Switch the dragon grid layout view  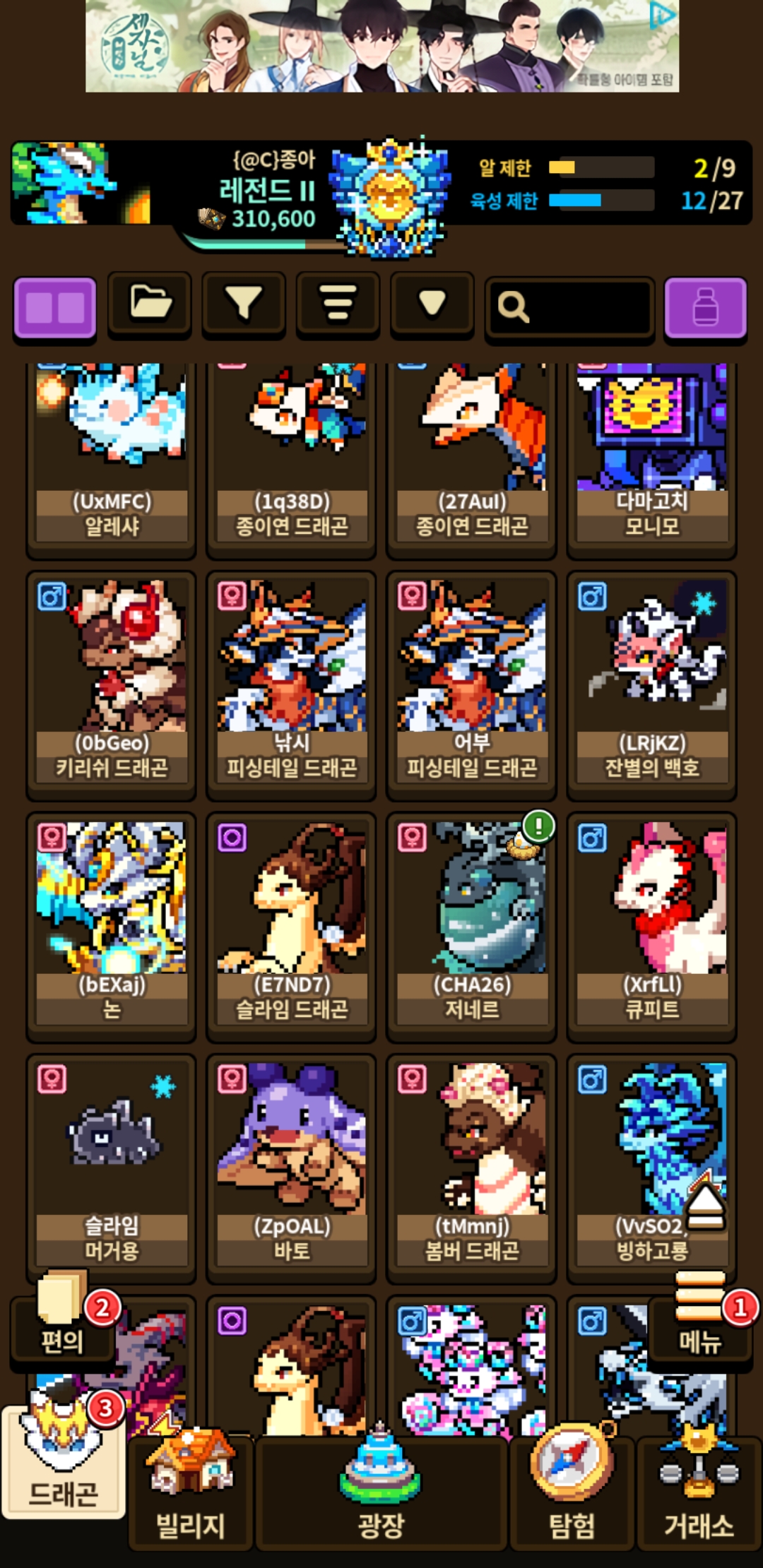click(x=54, y=308)
